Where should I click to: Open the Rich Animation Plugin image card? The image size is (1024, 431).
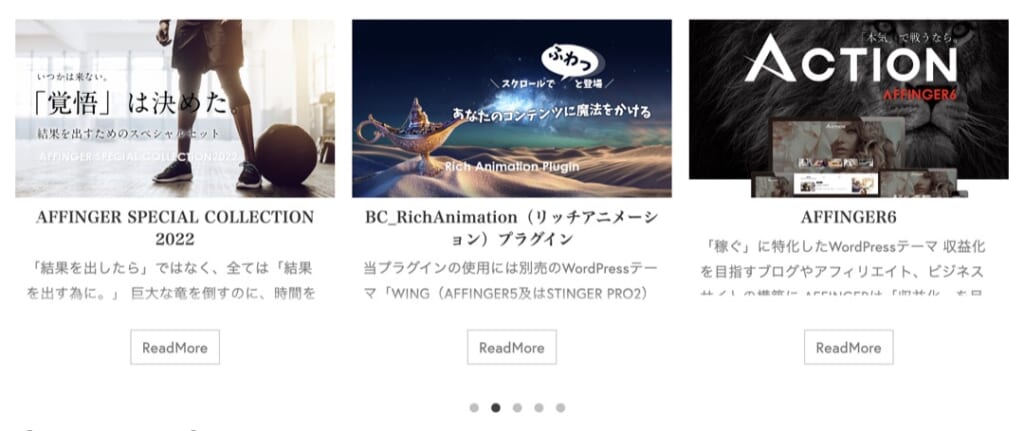(511, 108)
